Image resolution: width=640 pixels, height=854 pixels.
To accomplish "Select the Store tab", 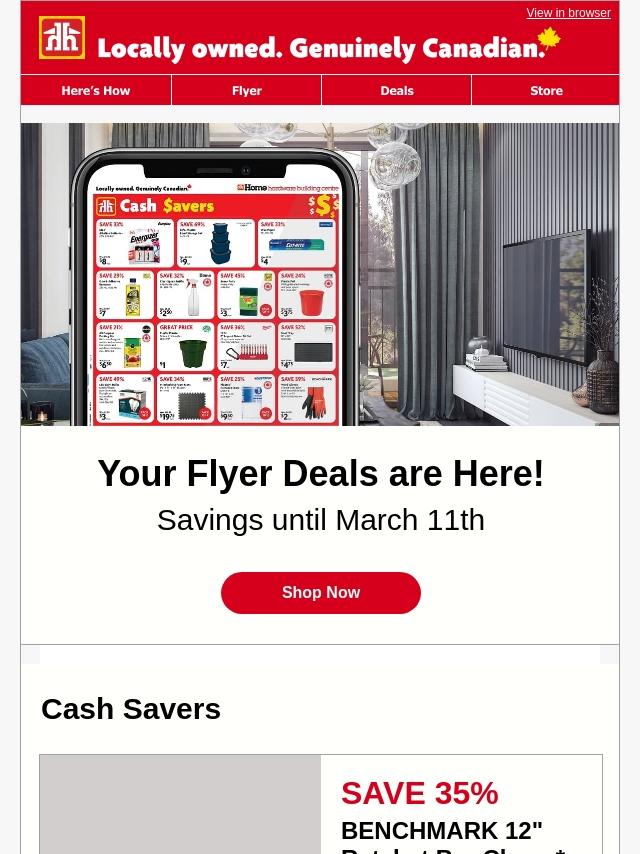I will coord(546,90).
